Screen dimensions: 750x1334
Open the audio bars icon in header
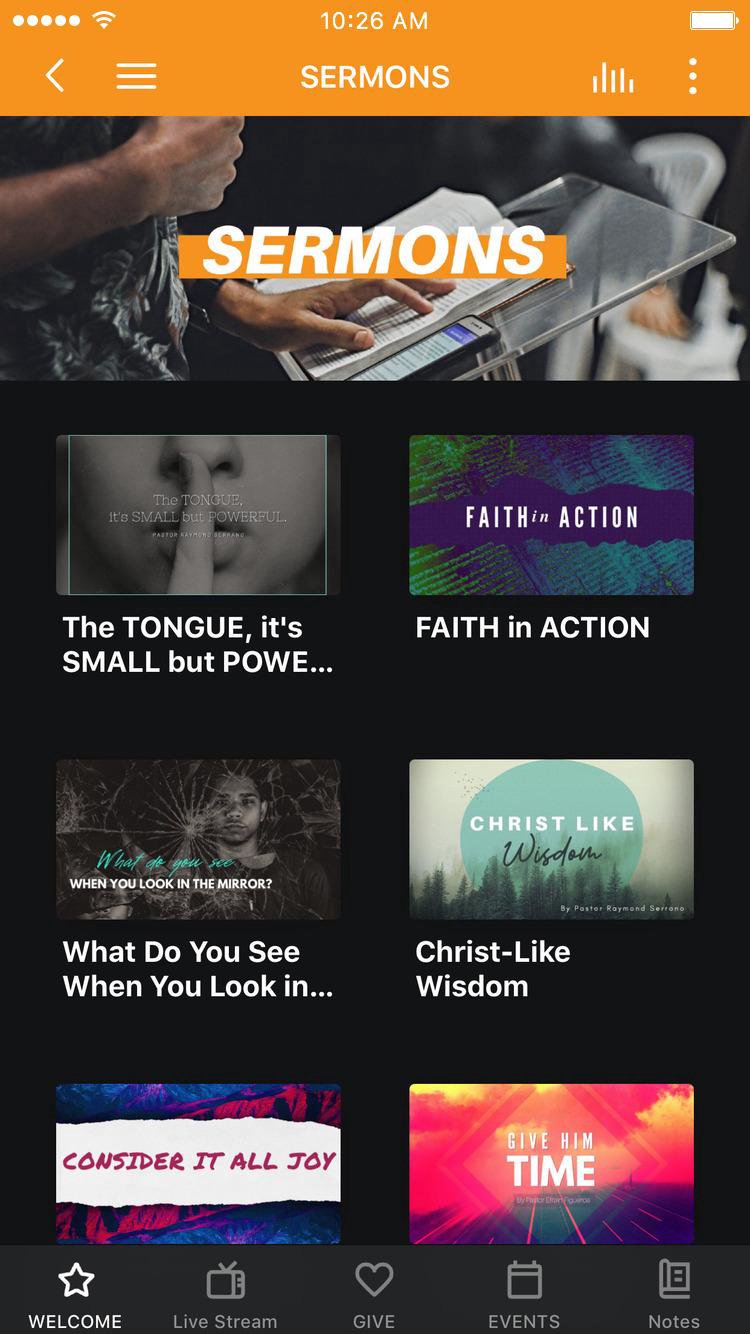tap(612, 77)
